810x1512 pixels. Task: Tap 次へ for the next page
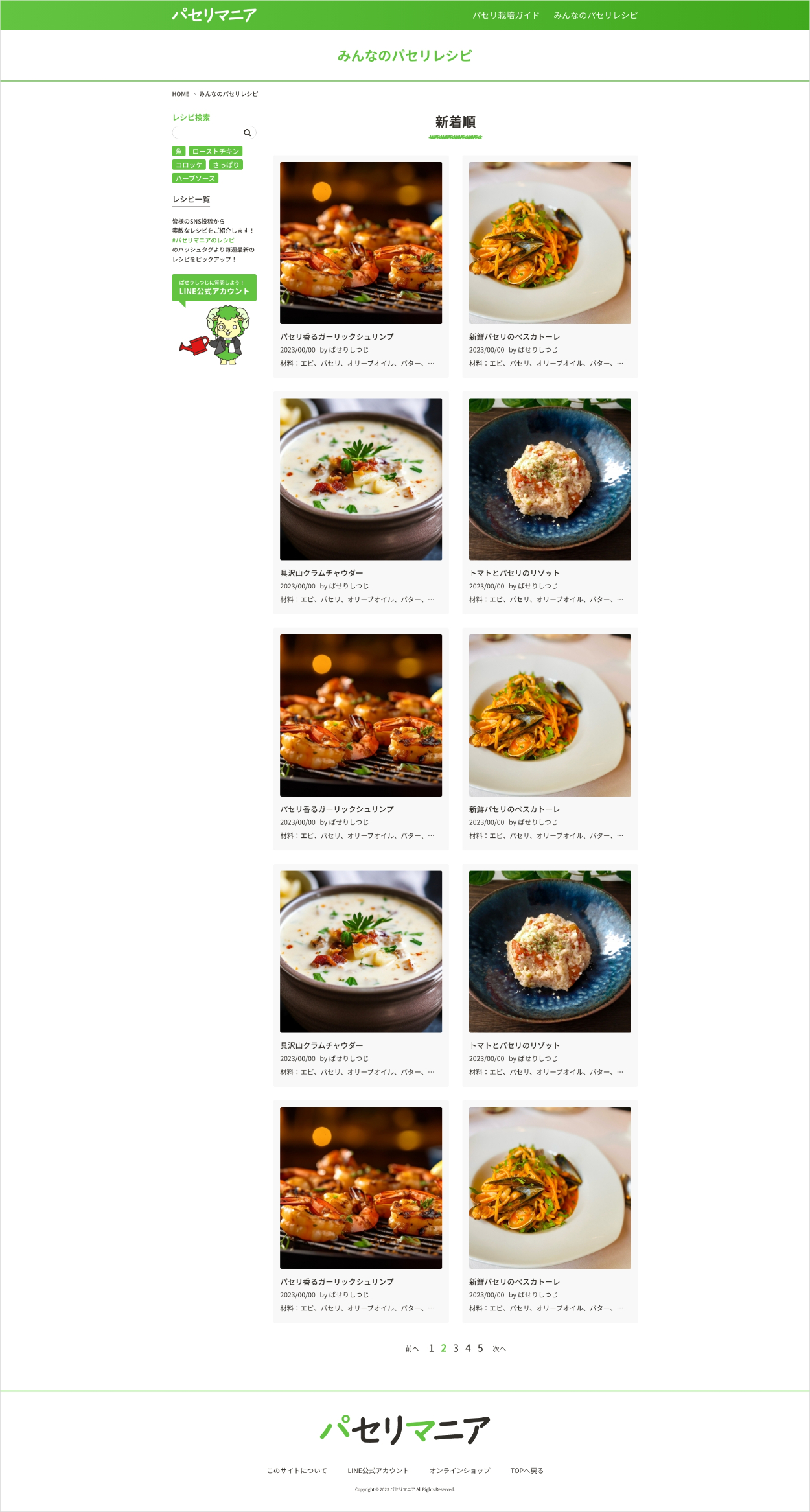[499, 1349]
